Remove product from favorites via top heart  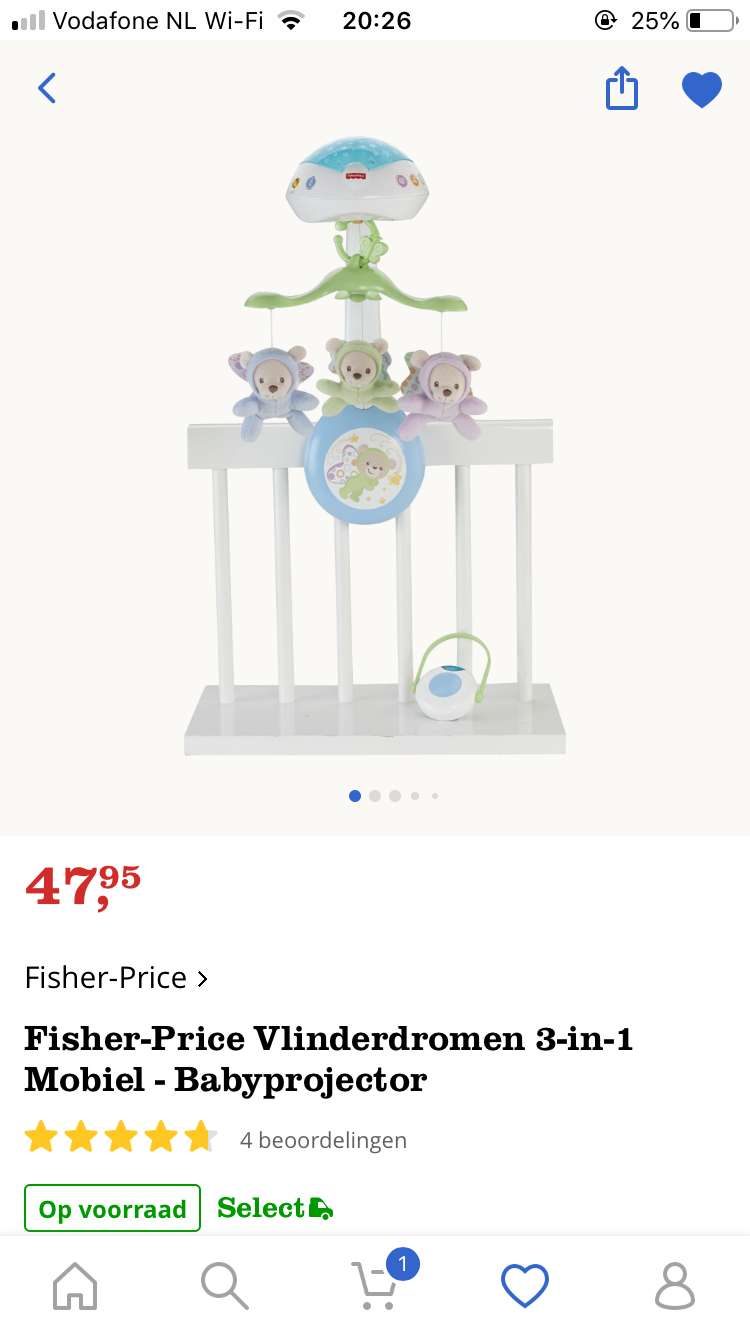702,89
